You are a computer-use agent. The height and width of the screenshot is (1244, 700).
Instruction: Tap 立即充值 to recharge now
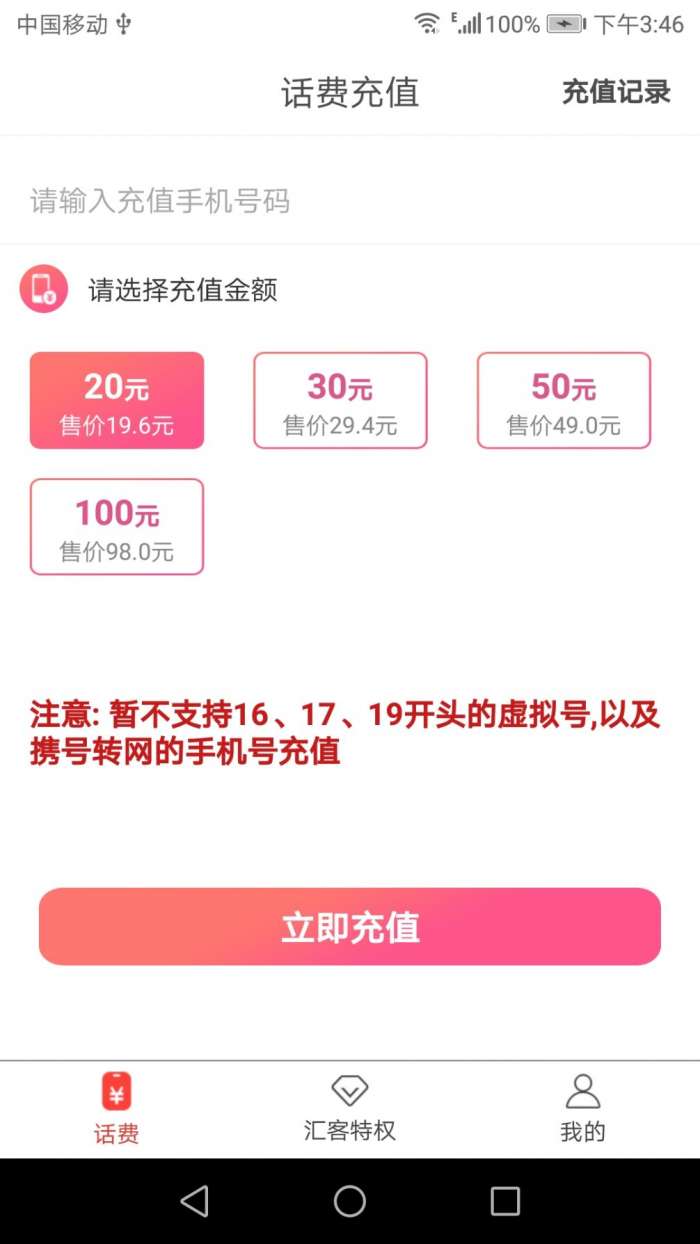click(350, 927)
